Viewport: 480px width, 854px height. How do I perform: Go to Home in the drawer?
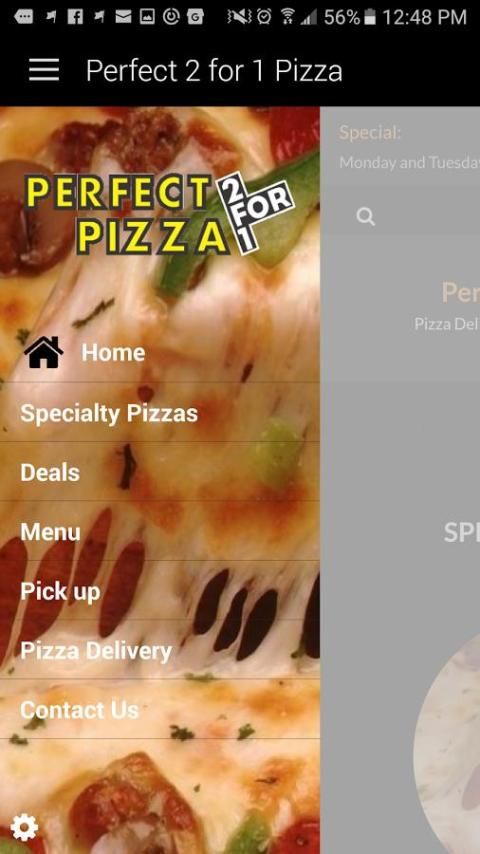(x=160, y=352)
